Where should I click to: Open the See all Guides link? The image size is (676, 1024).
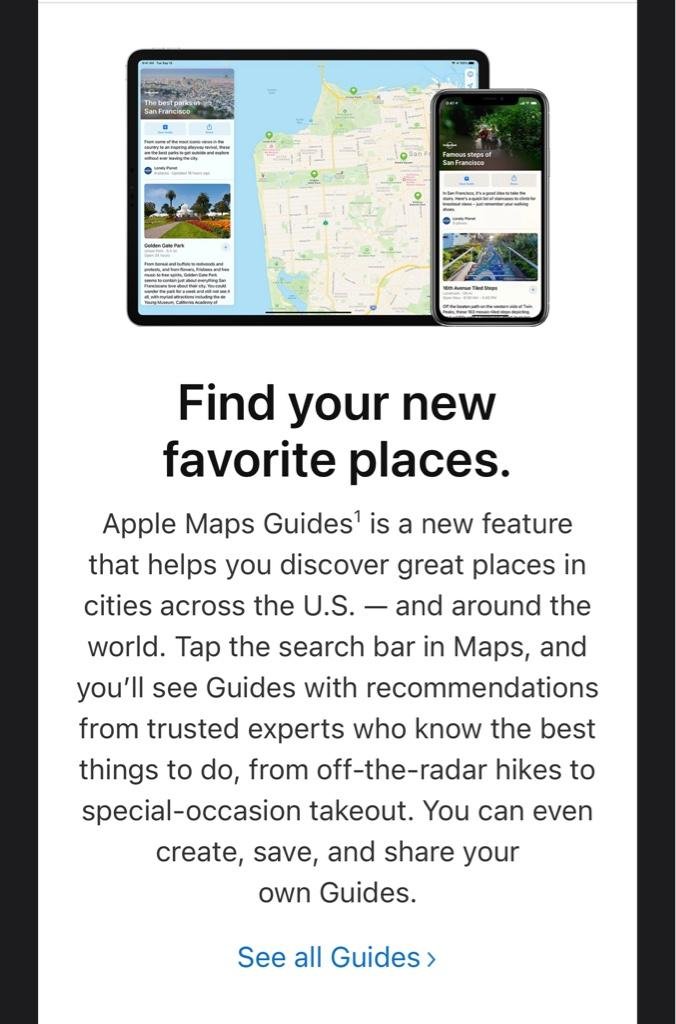click(336, 957)
